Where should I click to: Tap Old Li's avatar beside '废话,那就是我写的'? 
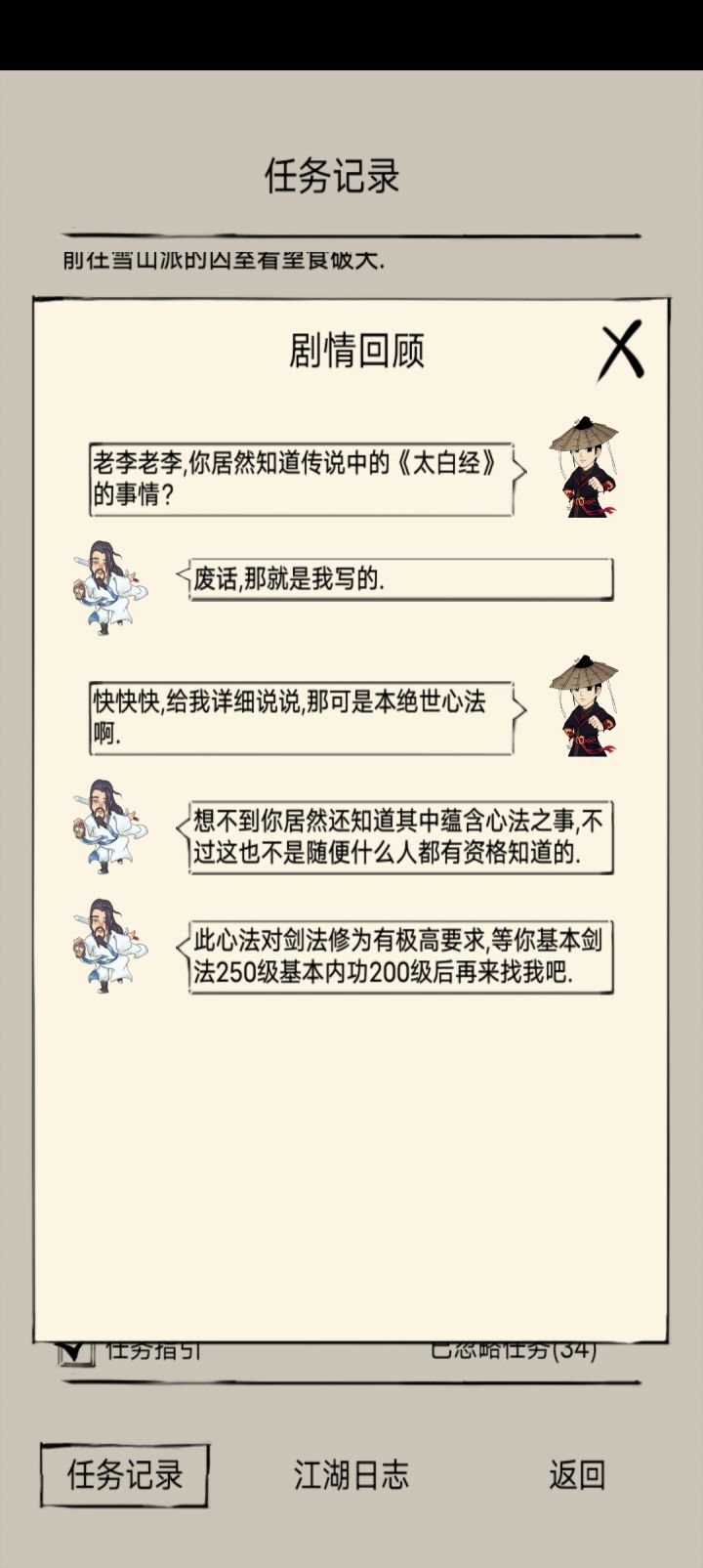click(107, 586)
